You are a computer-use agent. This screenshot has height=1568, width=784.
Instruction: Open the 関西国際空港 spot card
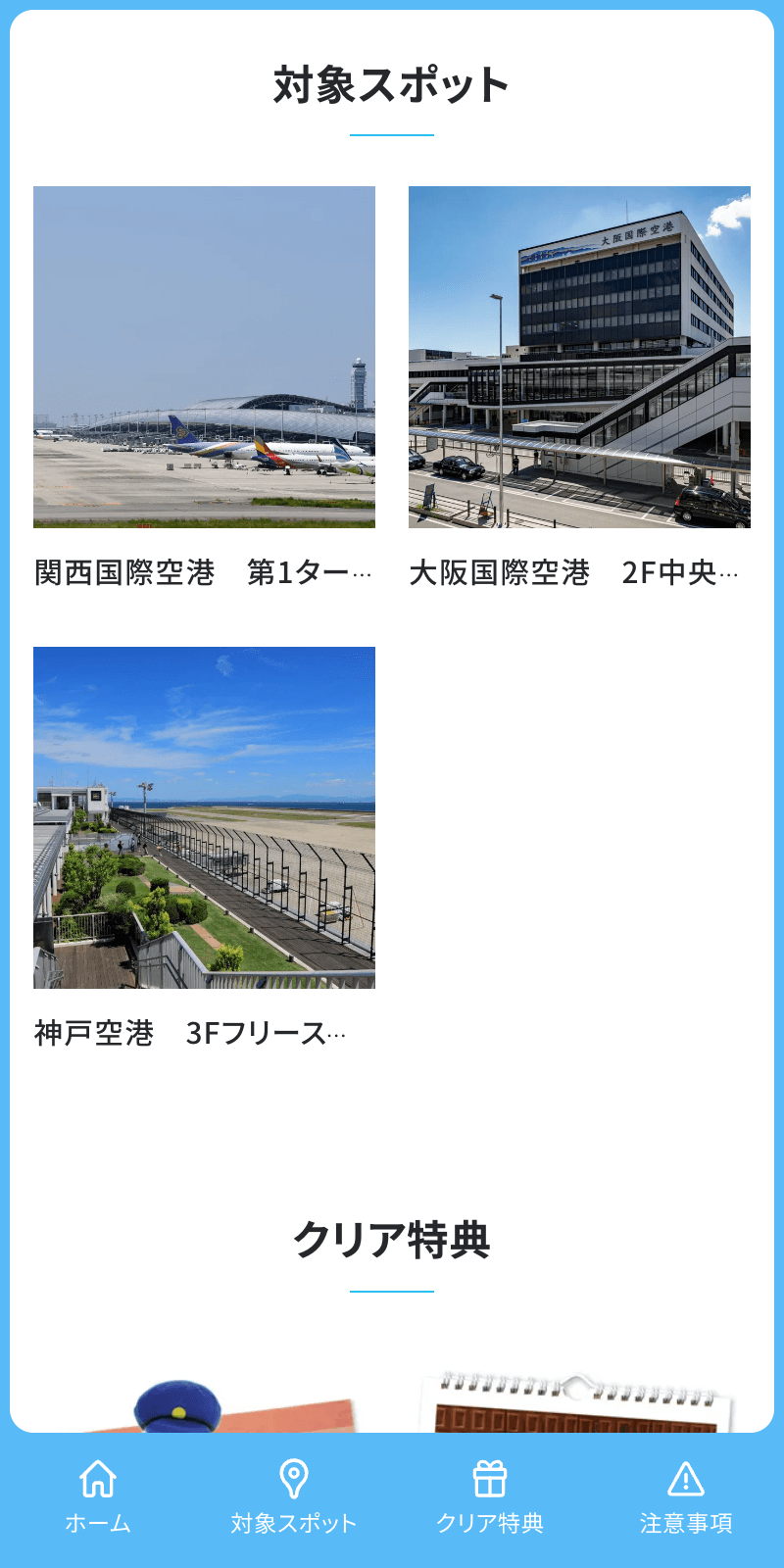coord(204,358)
